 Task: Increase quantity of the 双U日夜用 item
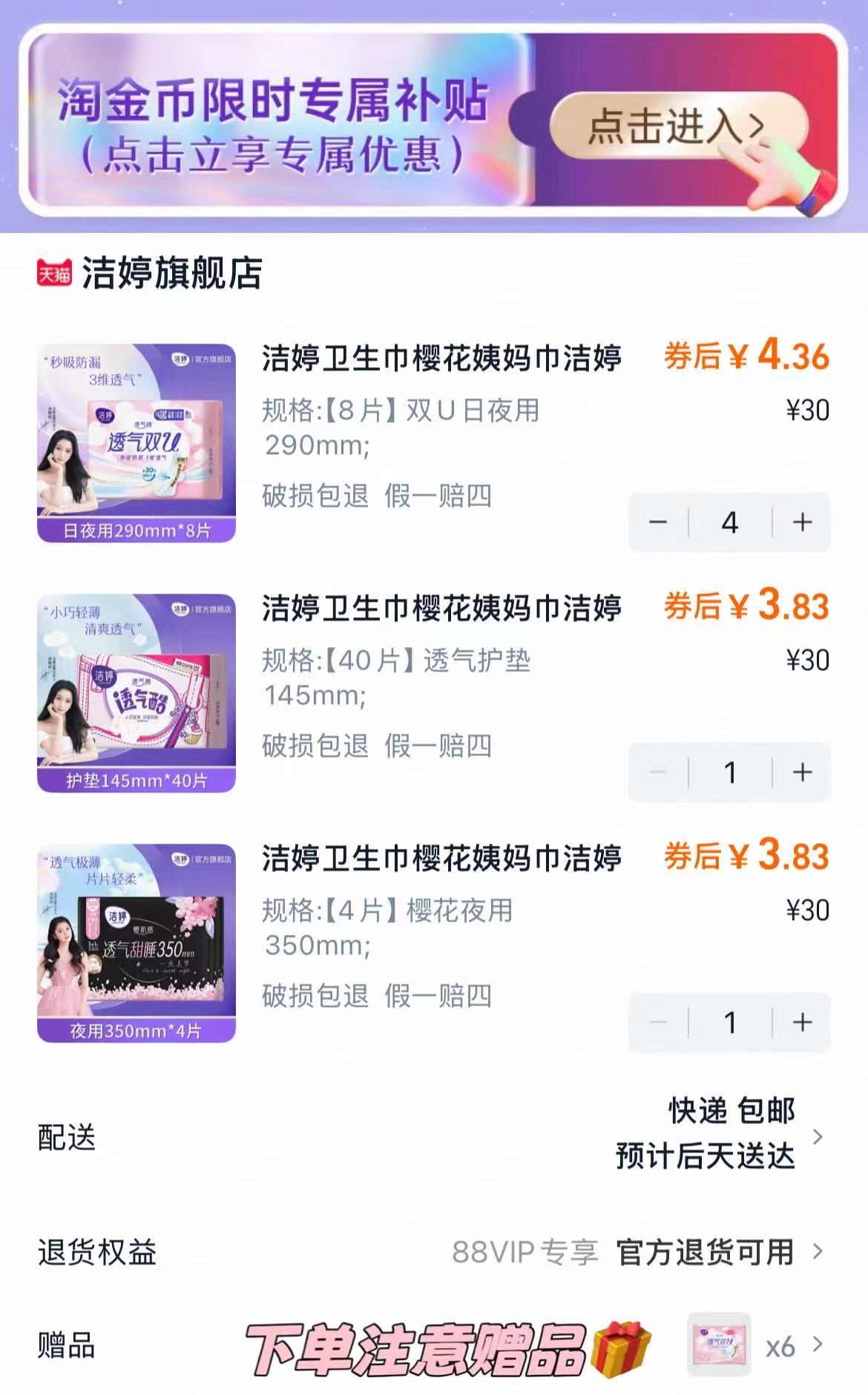(800, 522)
